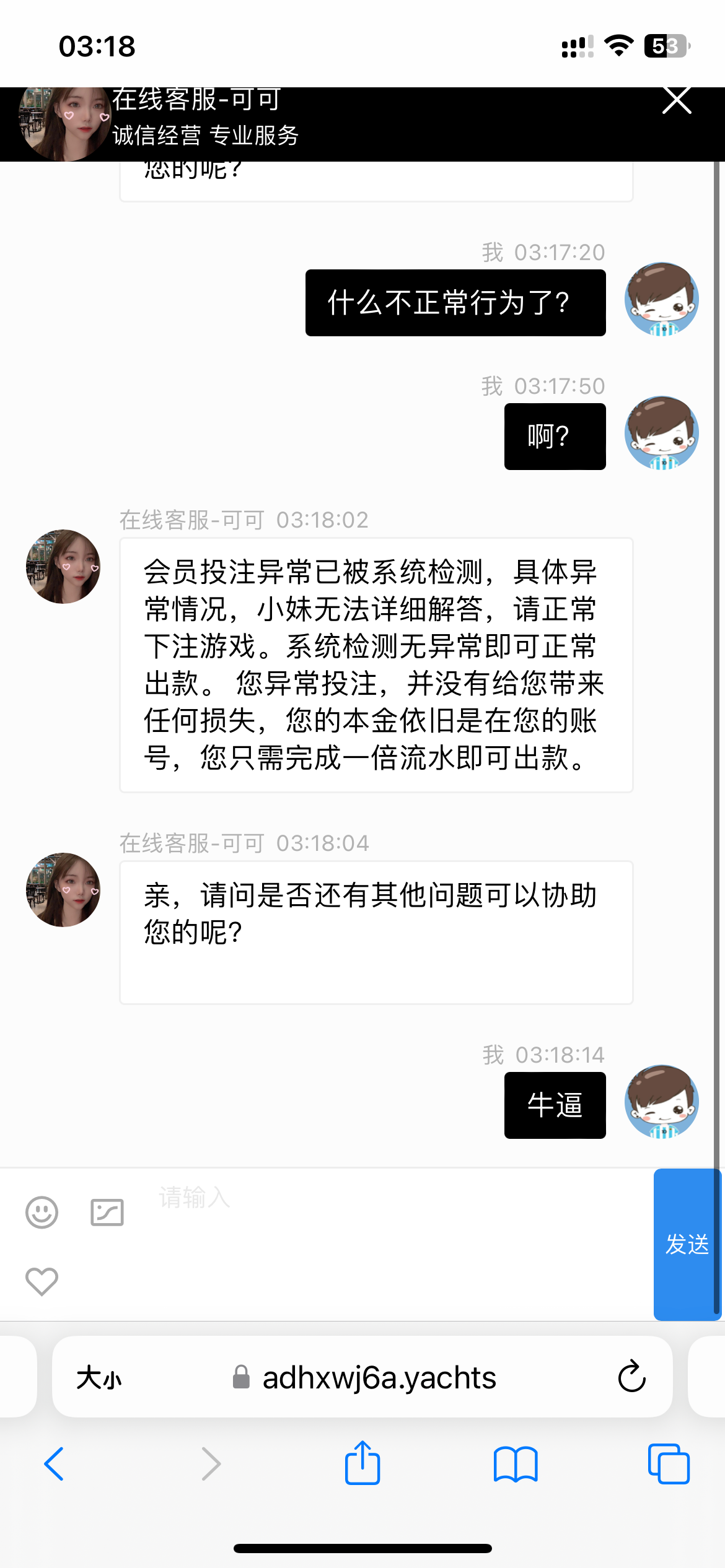Reload the page in Safari
725x1568 pixels.
(631, 1377)
